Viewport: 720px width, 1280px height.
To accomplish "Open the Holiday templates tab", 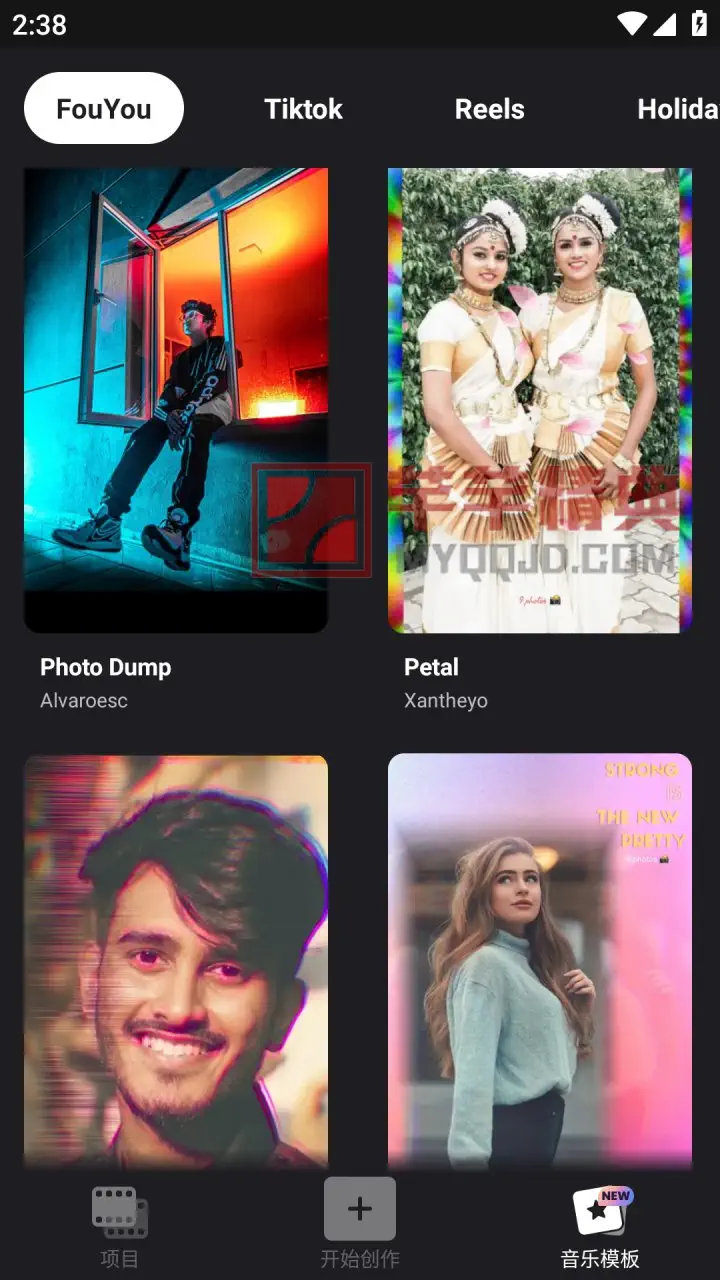I will pyautogui.click(x=677, y=109).
